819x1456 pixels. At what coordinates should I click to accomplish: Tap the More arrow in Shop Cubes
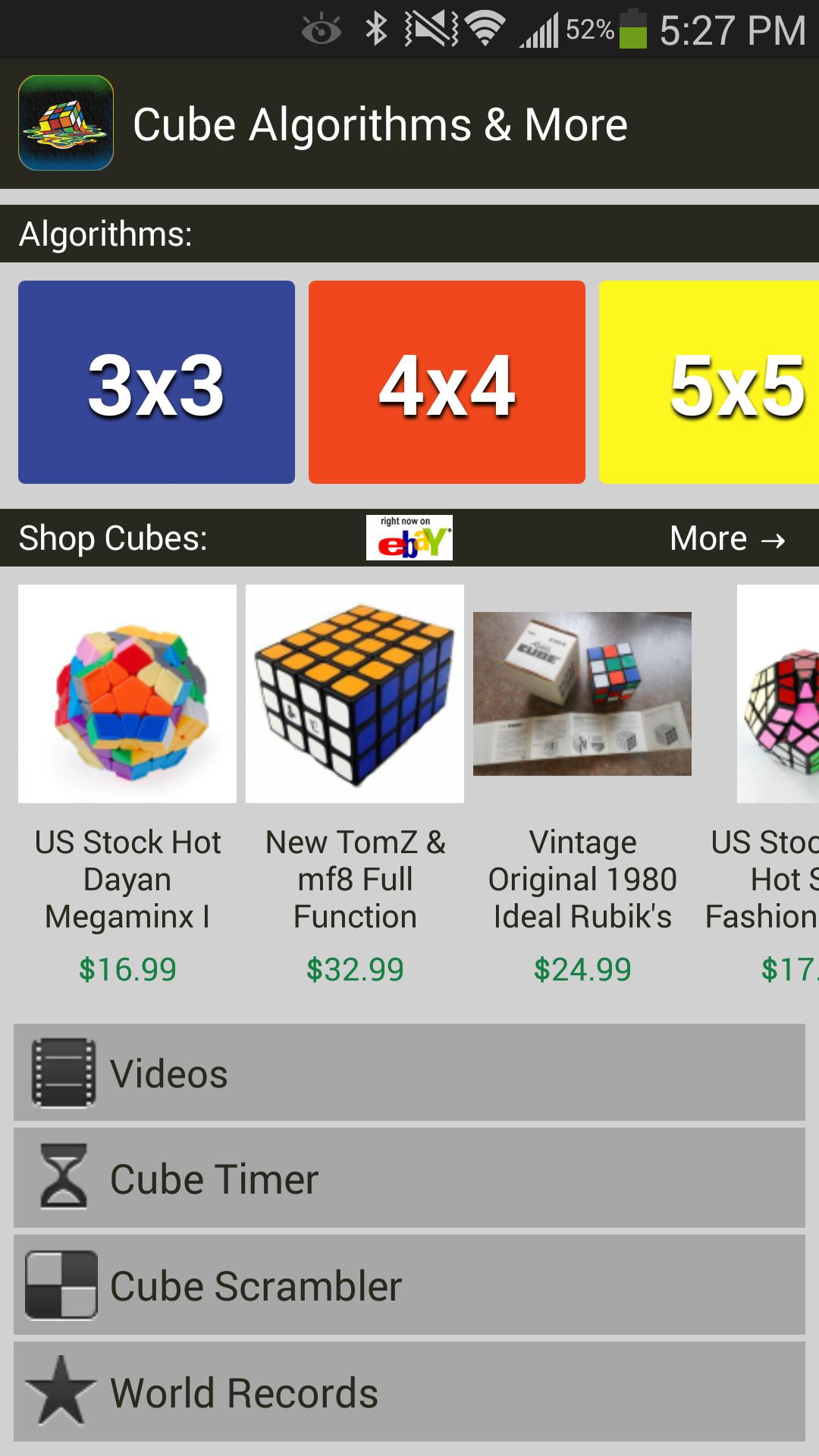728,538
